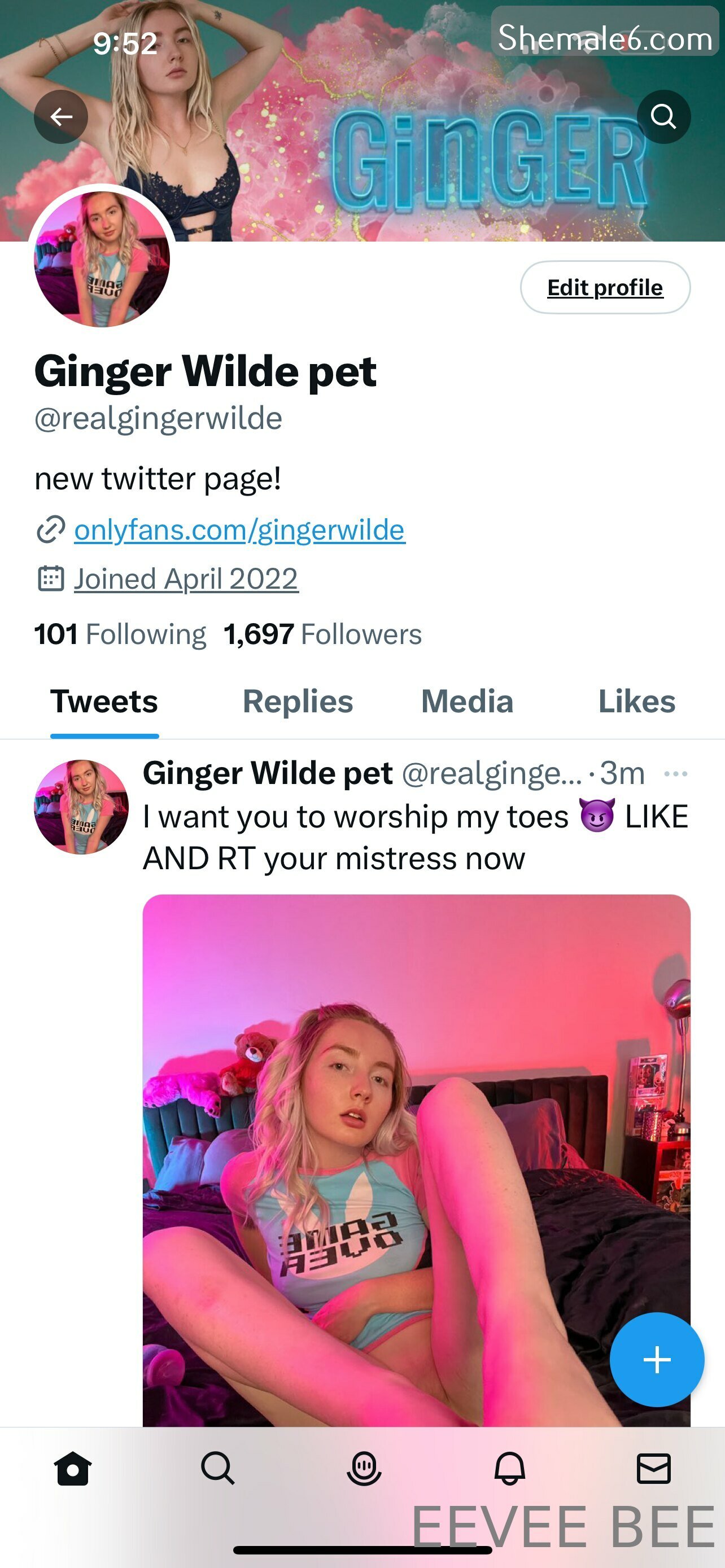Go back with the arrow button

[x=61, y=116]
